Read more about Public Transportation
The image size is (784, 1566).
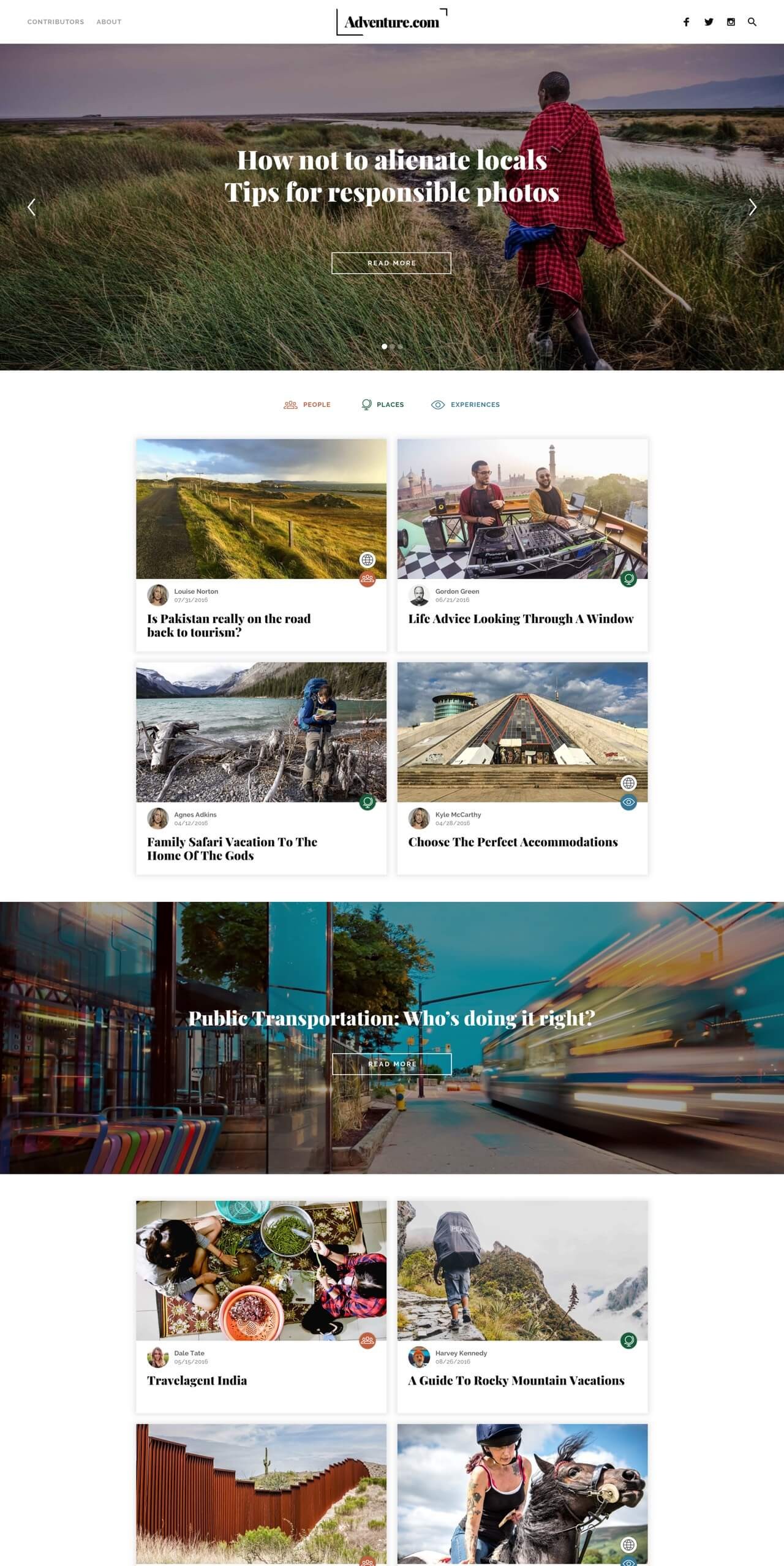[392, 1064]
